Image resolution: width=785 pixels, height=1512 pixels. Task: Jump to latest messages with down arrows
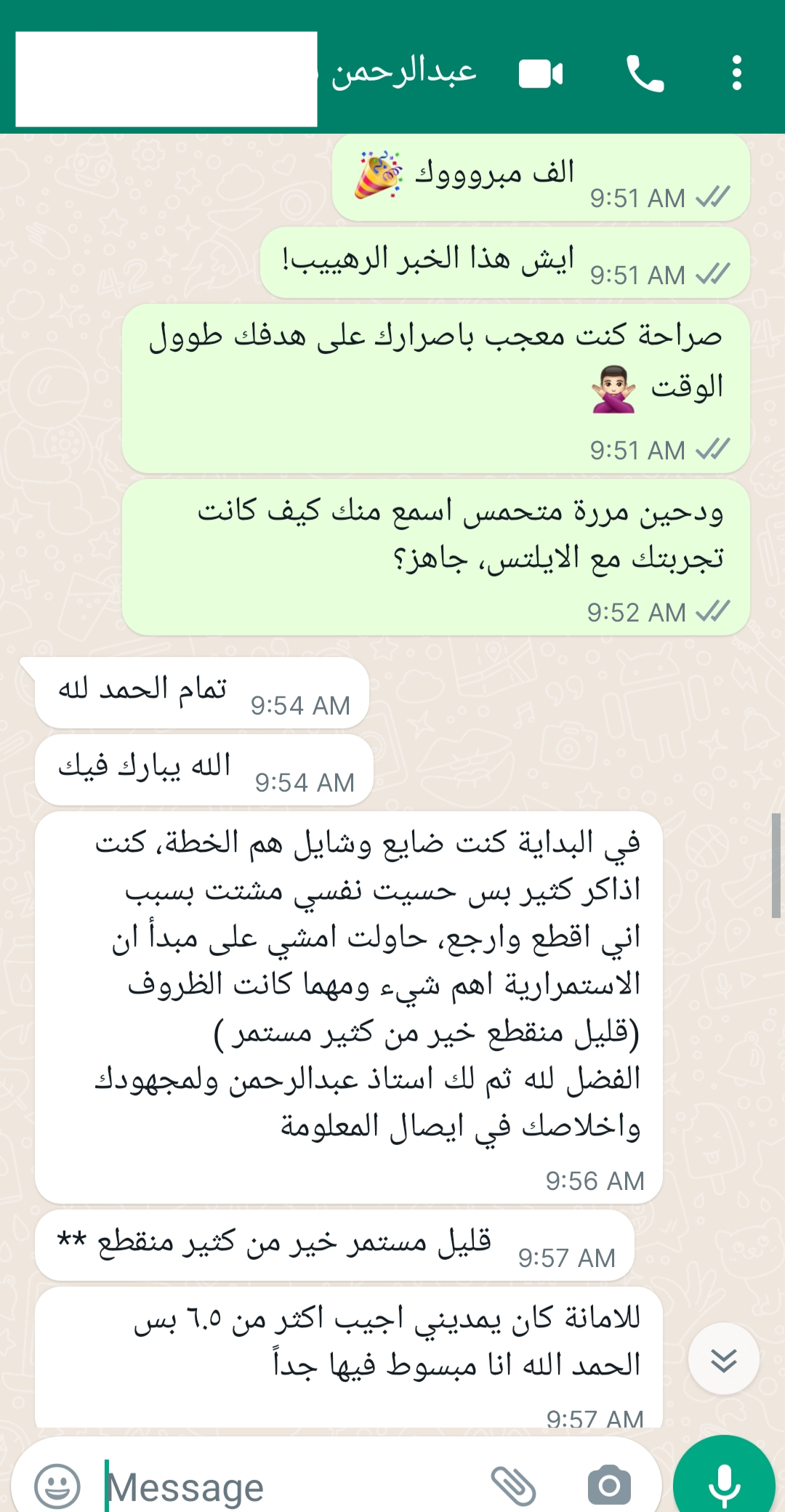724,1359
